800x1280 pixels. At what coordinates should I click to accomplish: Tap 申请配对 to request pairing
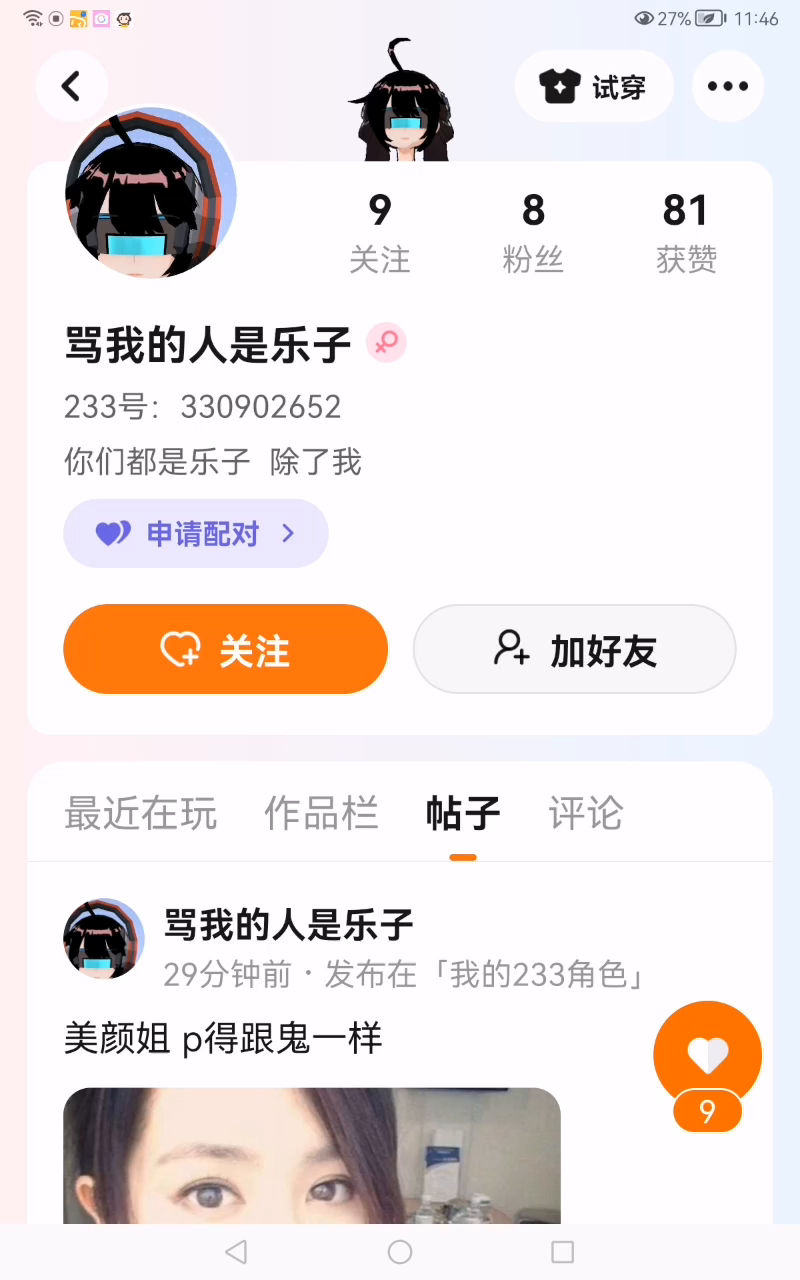pos(196,533)
